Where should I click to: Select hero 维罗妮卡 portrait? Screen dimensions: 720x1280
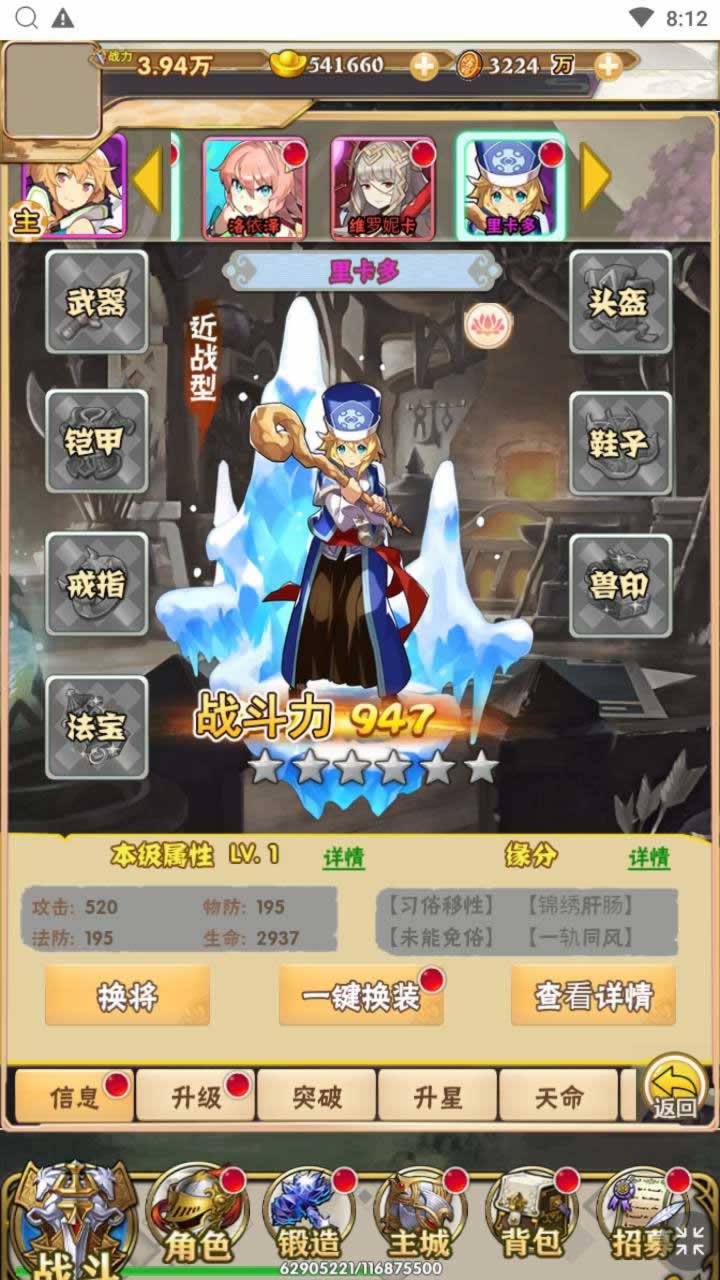[x=382, y=188]
